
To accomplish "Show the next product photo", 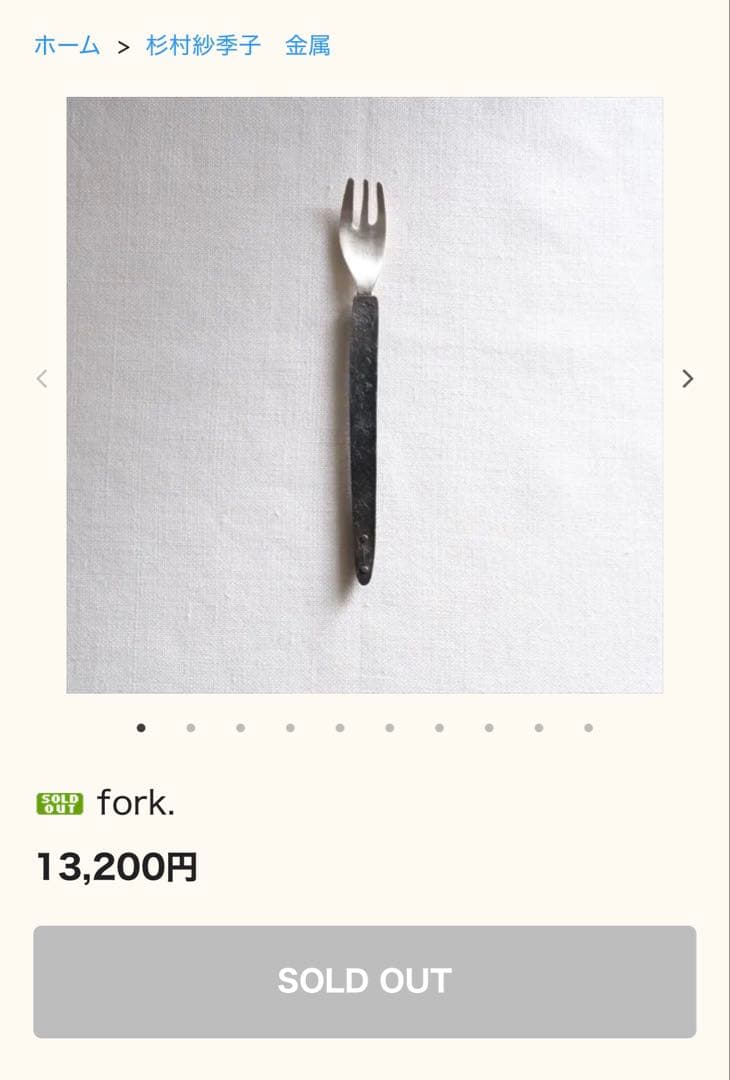I will 687,379.
